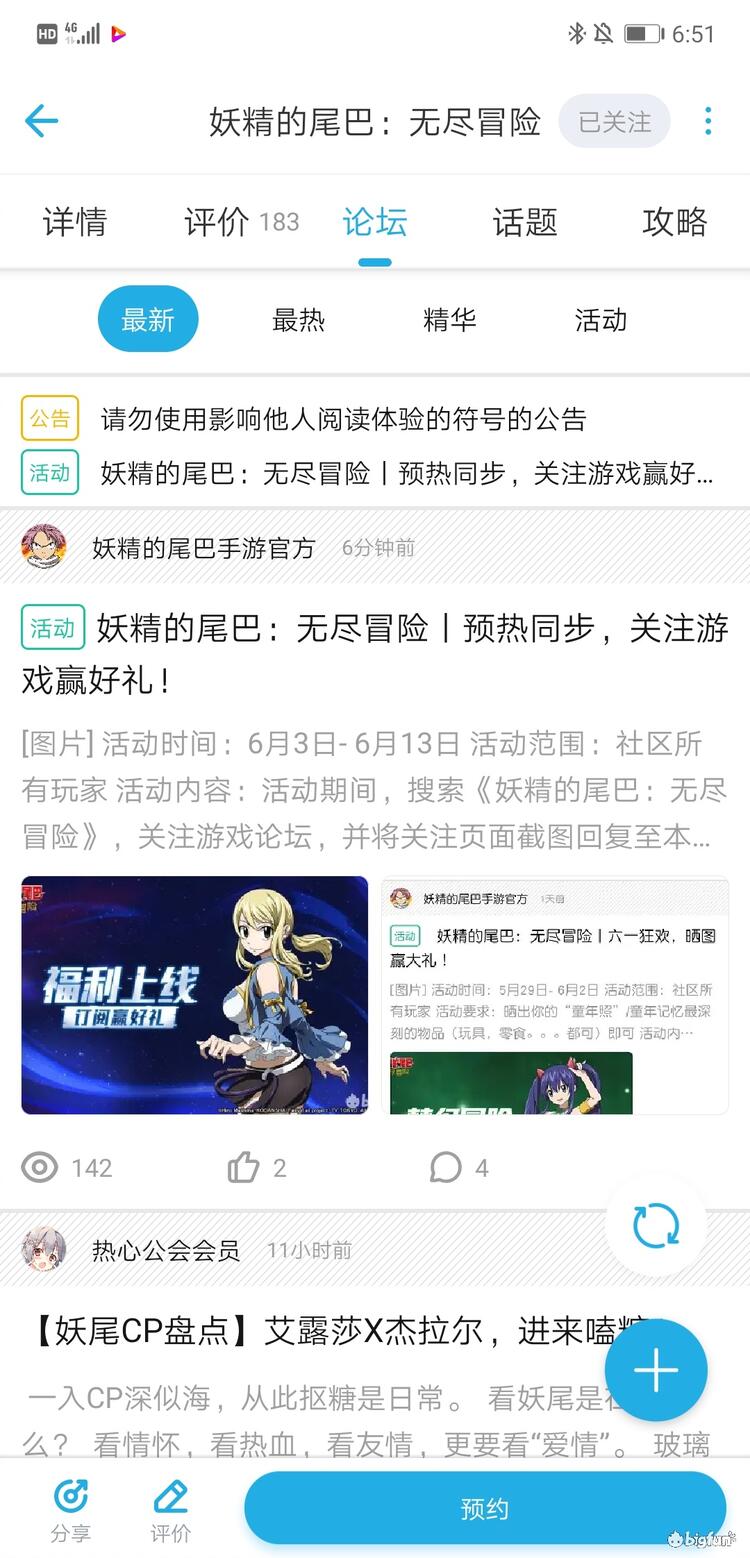The height and width of the screenshot is (1558, 750).
Task: Open the pinned 活动 预热同步 post row
Action: [x=405, y=473]
